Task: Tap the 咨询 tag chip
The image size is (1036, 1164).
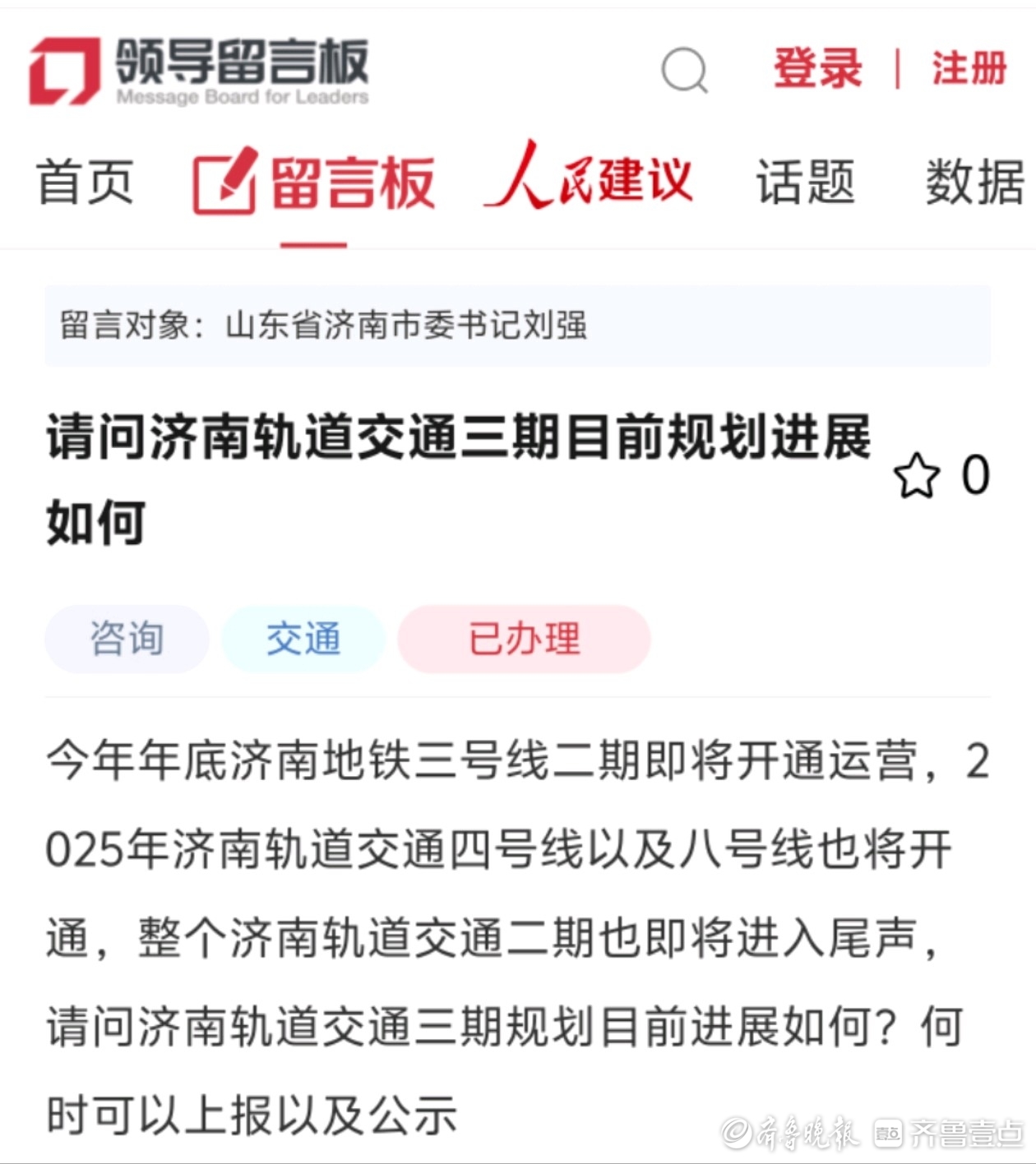Action: point(127,639)
